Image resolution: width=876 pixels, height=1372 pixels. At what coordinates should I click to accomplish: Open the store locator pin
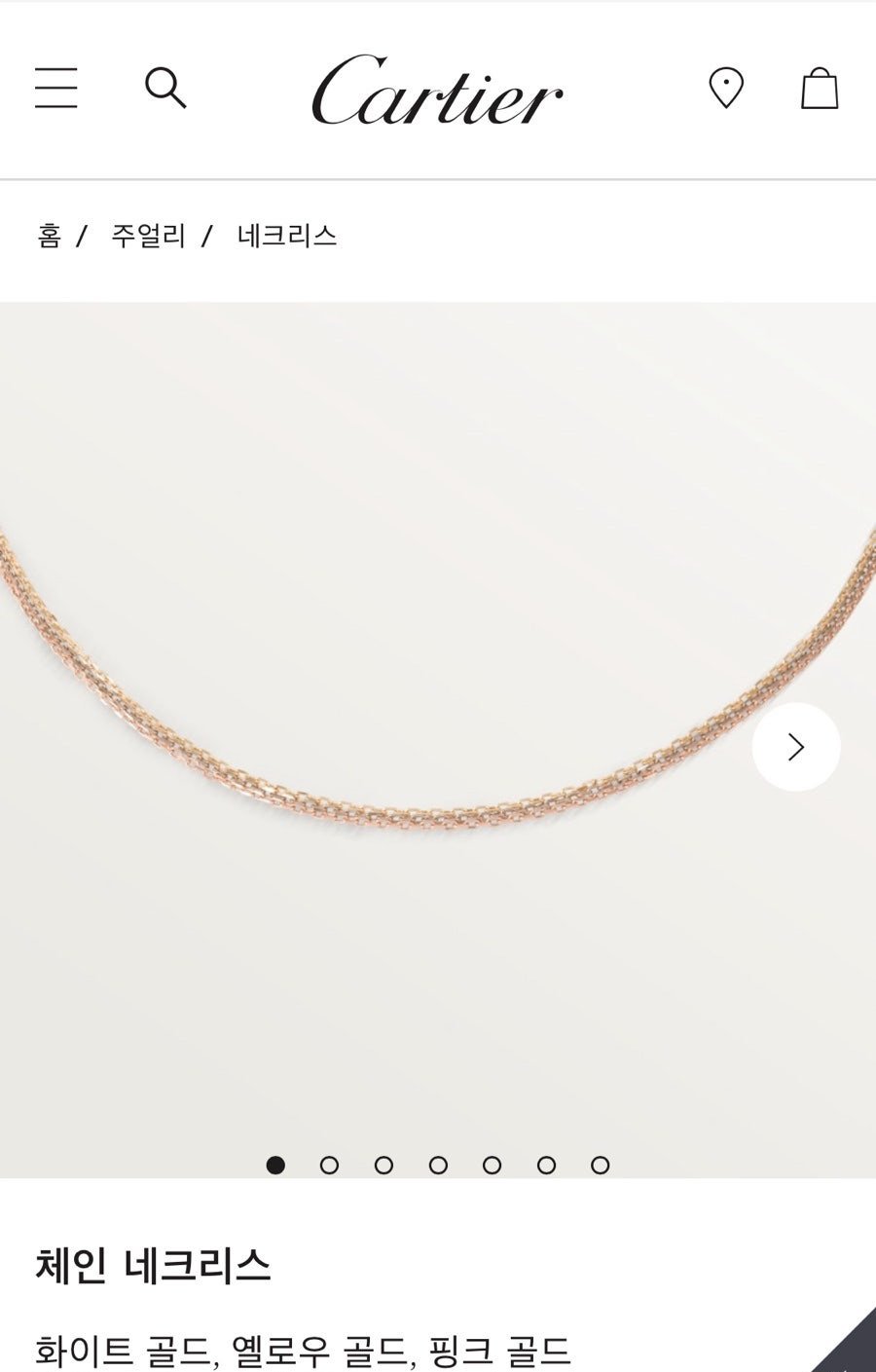tap(726, 89)
